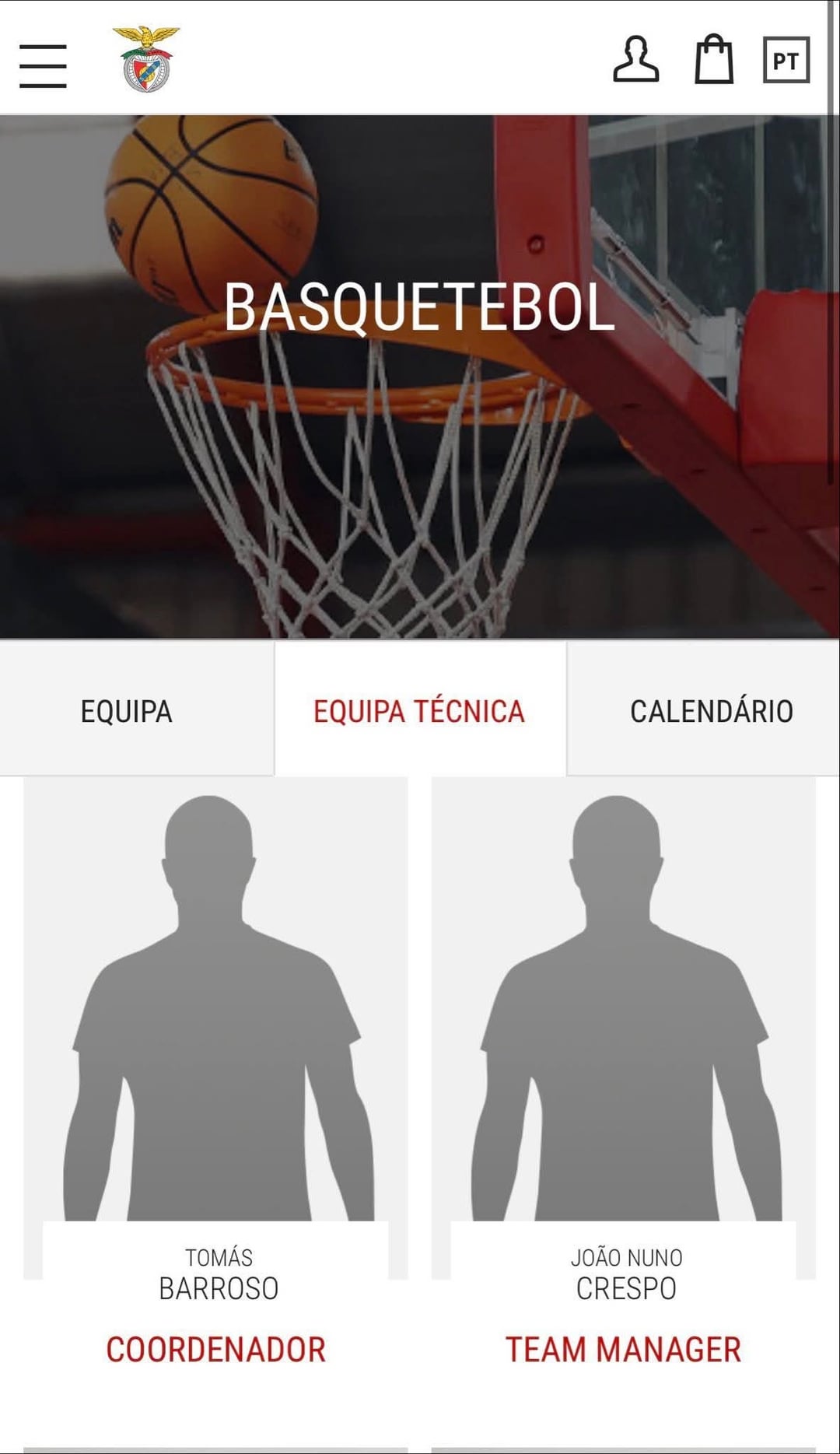
Task: Open the hamburger navigation menu
Action: [43, 66]
